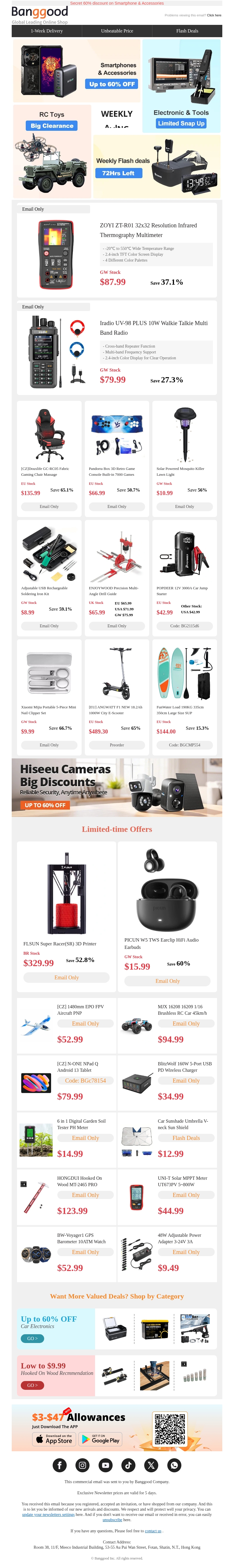Image resolution: width=234 pixels, height=1568 pixels.
Task: Tap the 'update your newsletters settings' link
Action: [x=48, y=1514]
